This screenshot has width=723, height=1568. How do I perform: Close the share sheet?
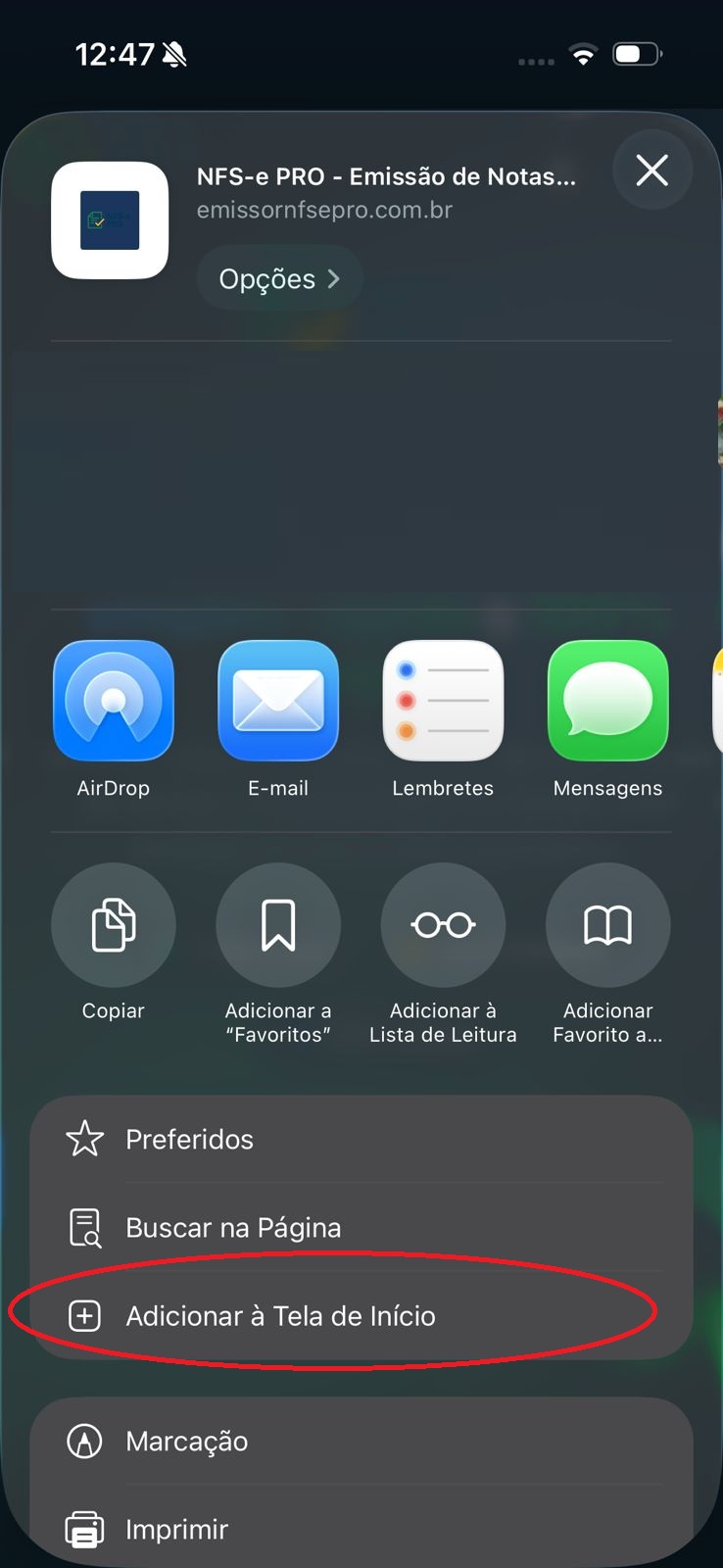click(651, 171)
